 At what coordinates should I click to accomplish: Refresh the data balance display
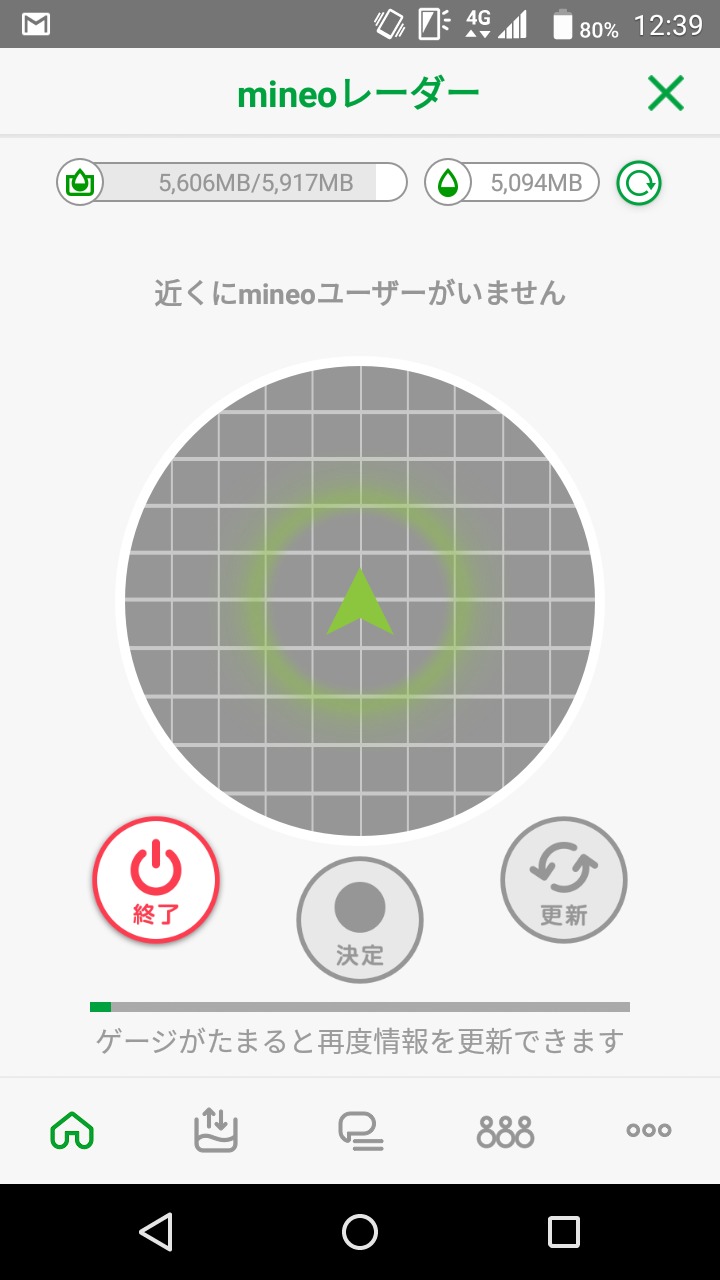point(639,183)
